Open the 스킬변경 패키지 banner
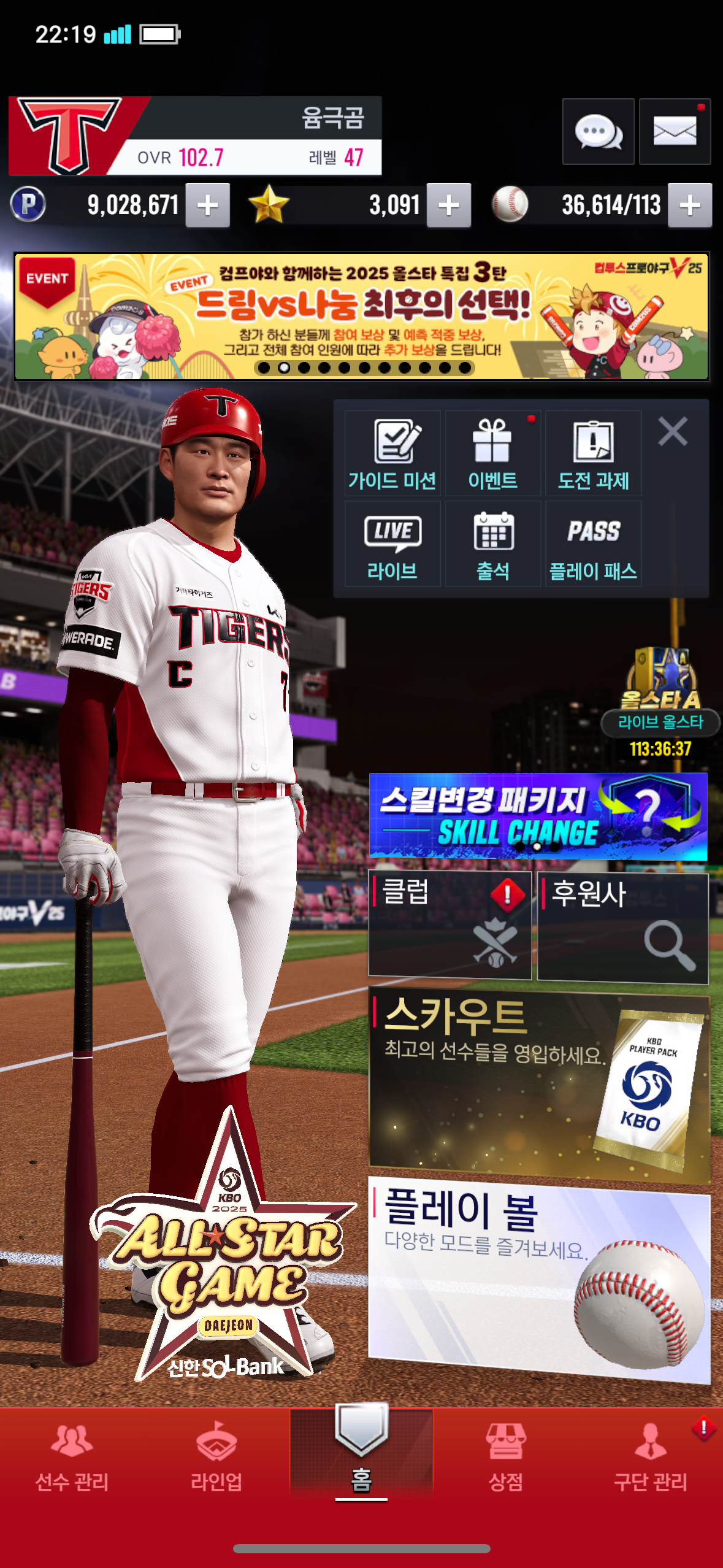723x1568 pixels. pyautogui.click(x=538, y=817)
